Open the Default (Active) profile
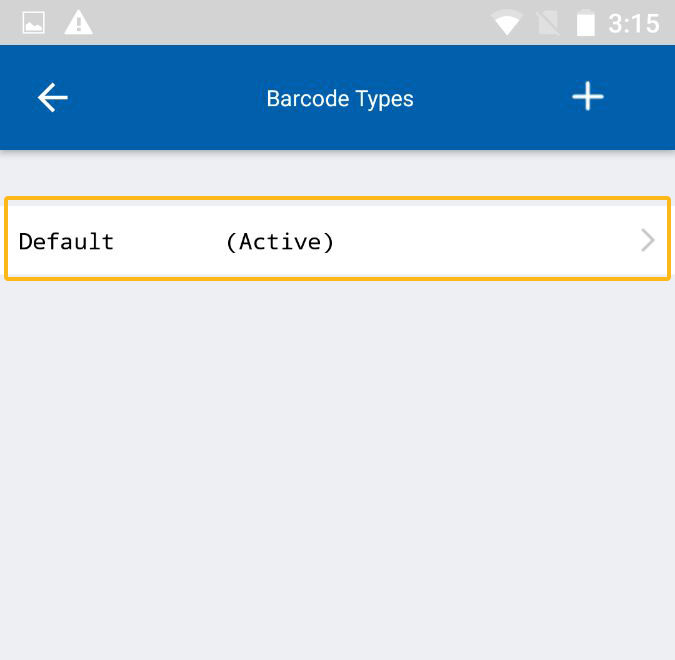 [337, 240]
